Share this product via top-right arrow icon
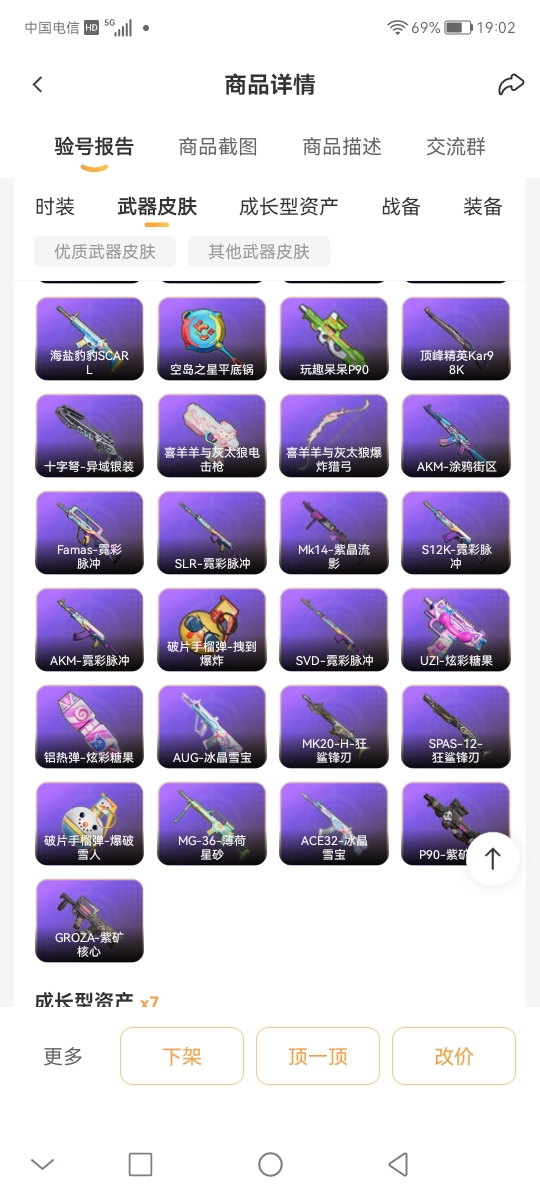The image size is (540, 1200). 511,85
